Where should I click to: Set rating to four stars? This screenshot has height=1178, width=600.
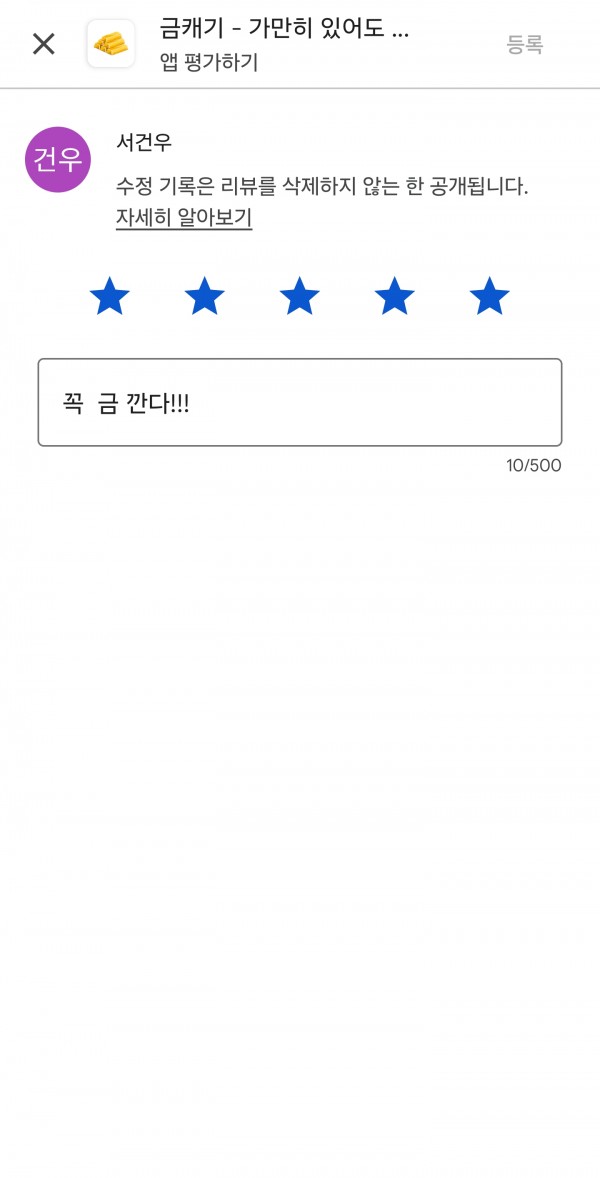394,296
